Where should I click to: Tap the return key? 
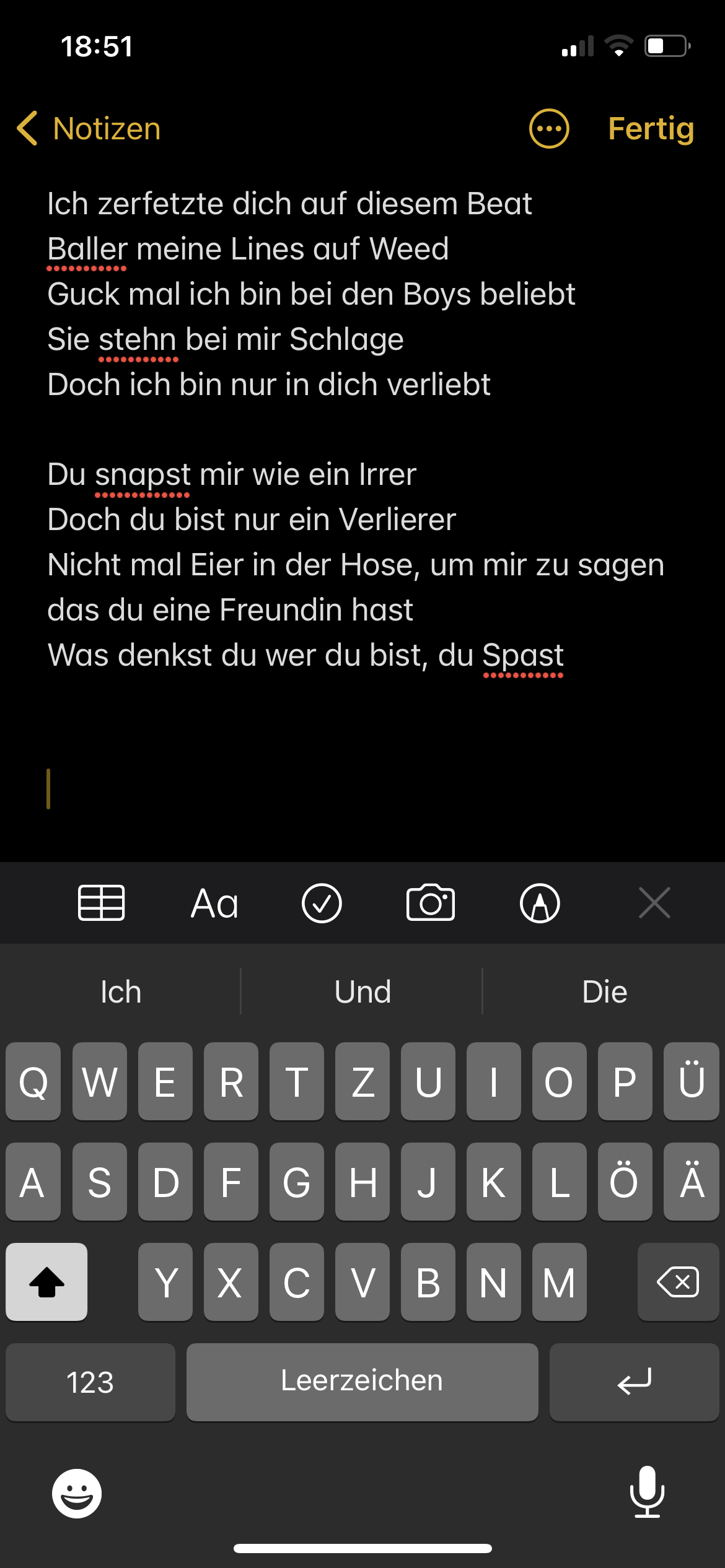[634, 1382]
